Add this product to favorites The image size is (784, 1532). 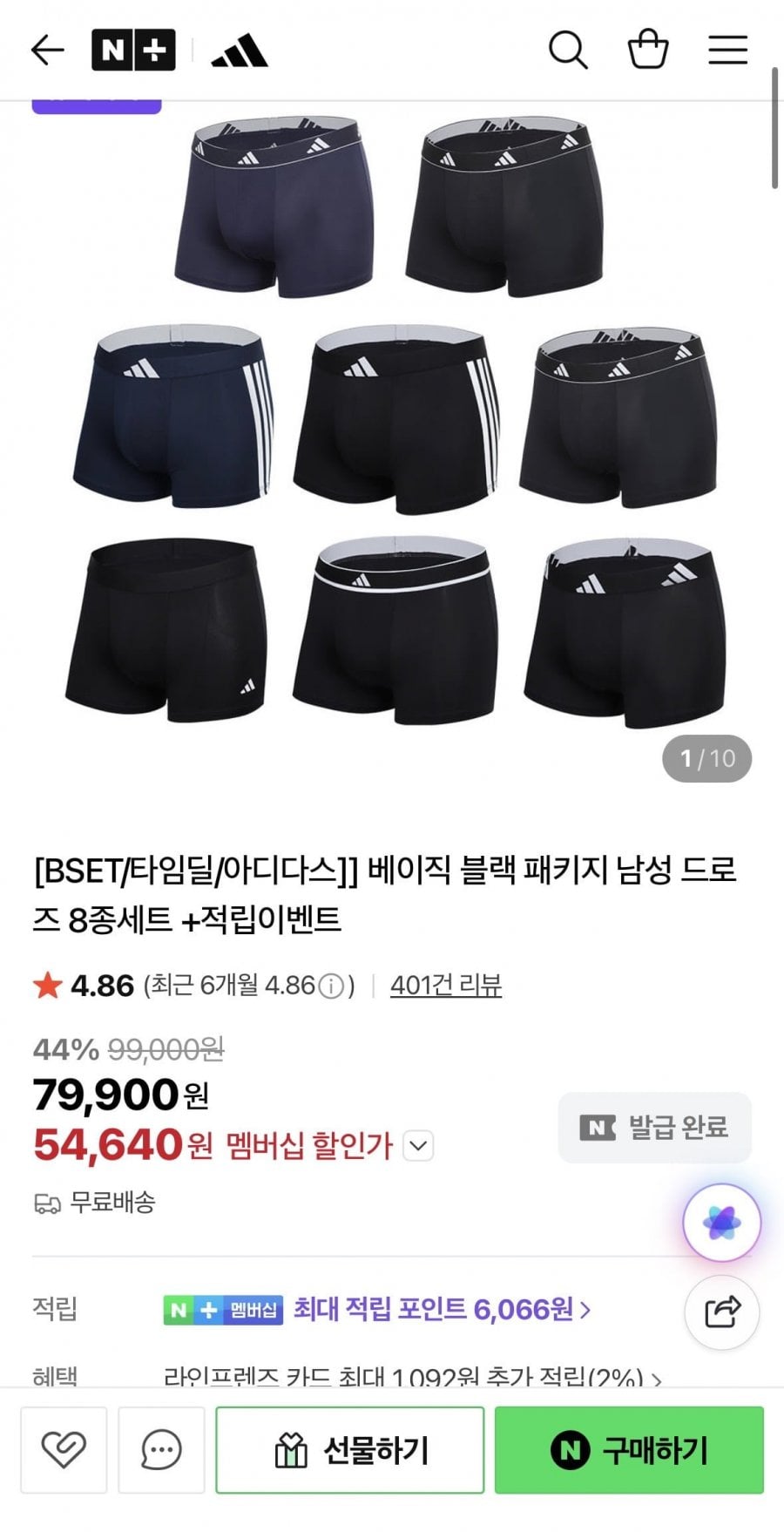point(64,1450)
